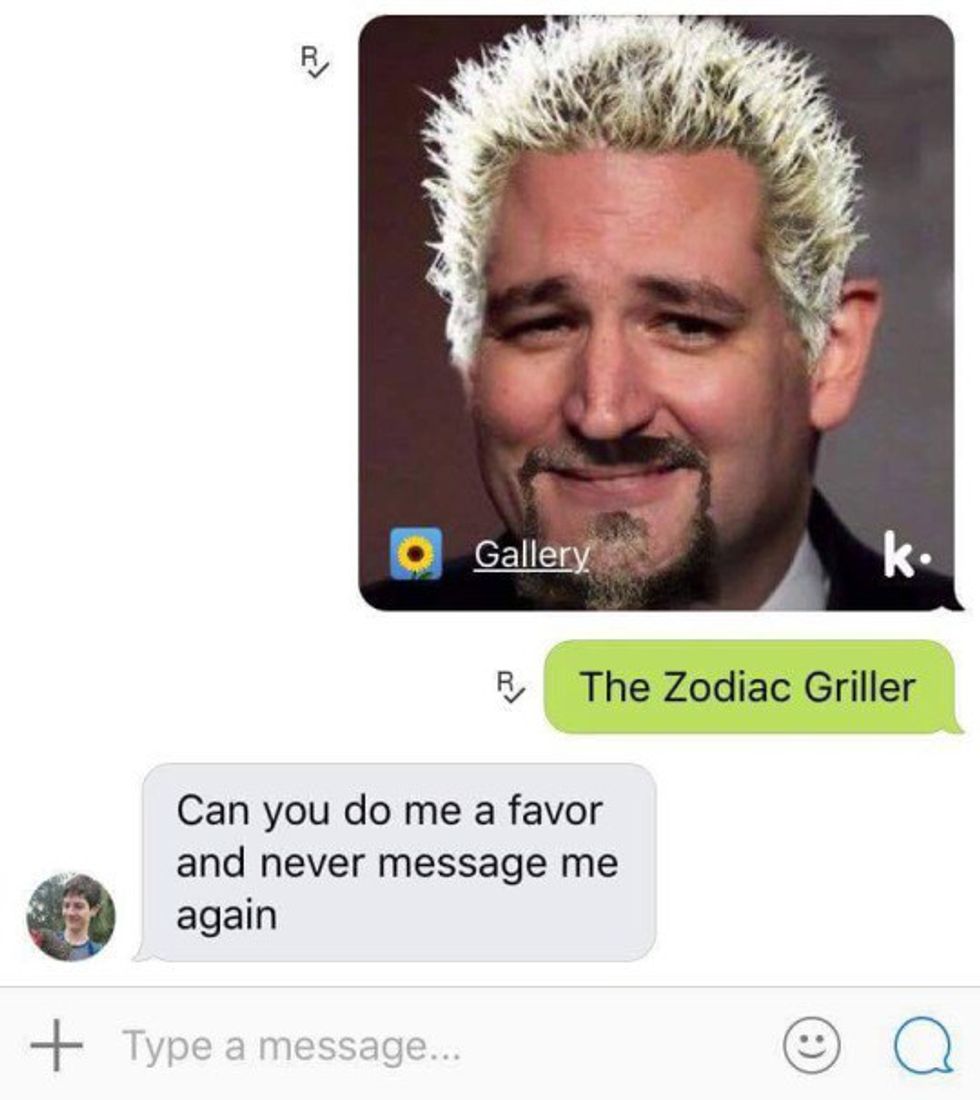
Task: Open the smiley emoji picker
Action: (811, 1046)
